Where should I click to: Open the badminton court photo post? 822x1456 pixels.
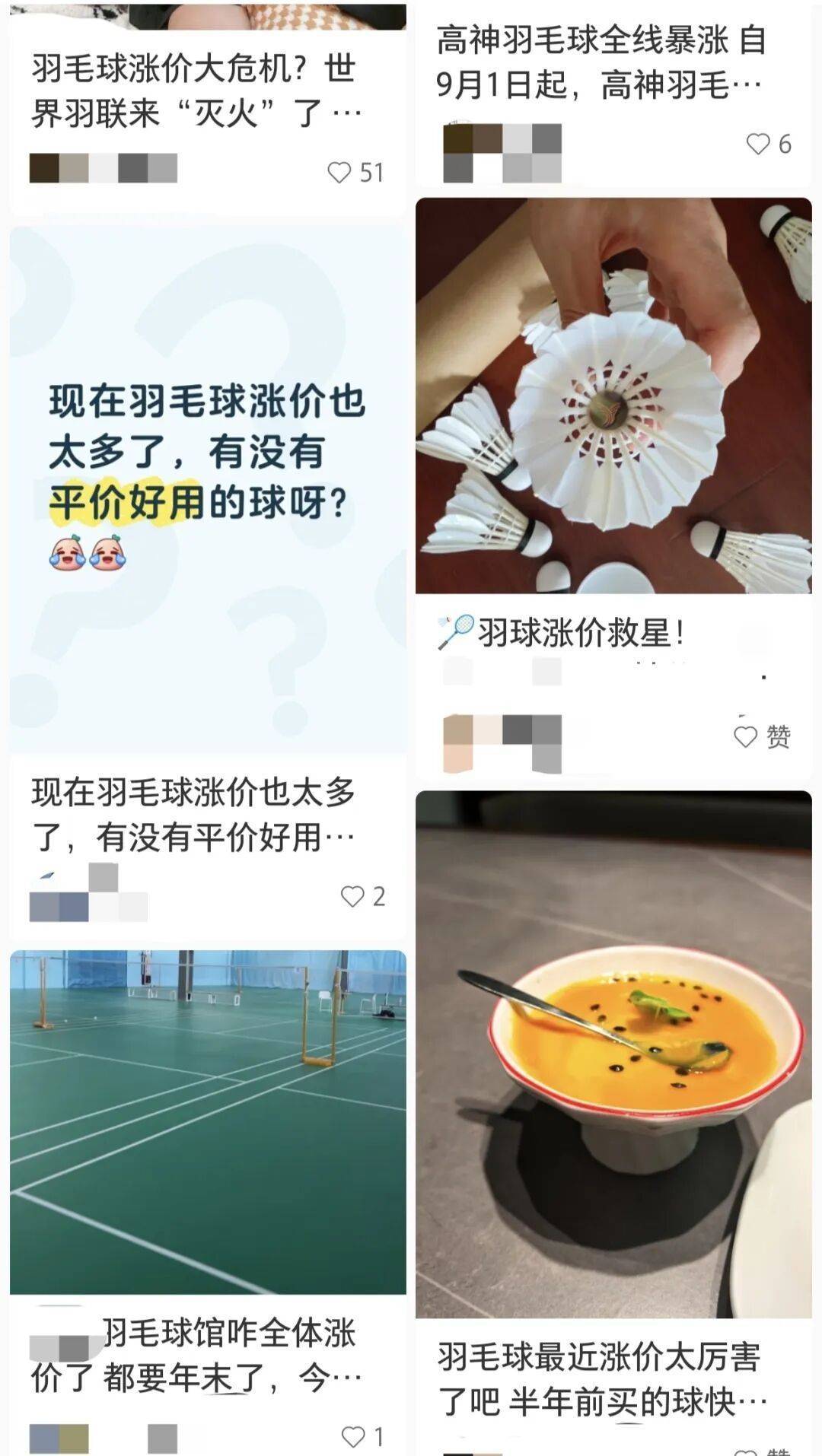pyautogui.click(x=208, y=1121)
